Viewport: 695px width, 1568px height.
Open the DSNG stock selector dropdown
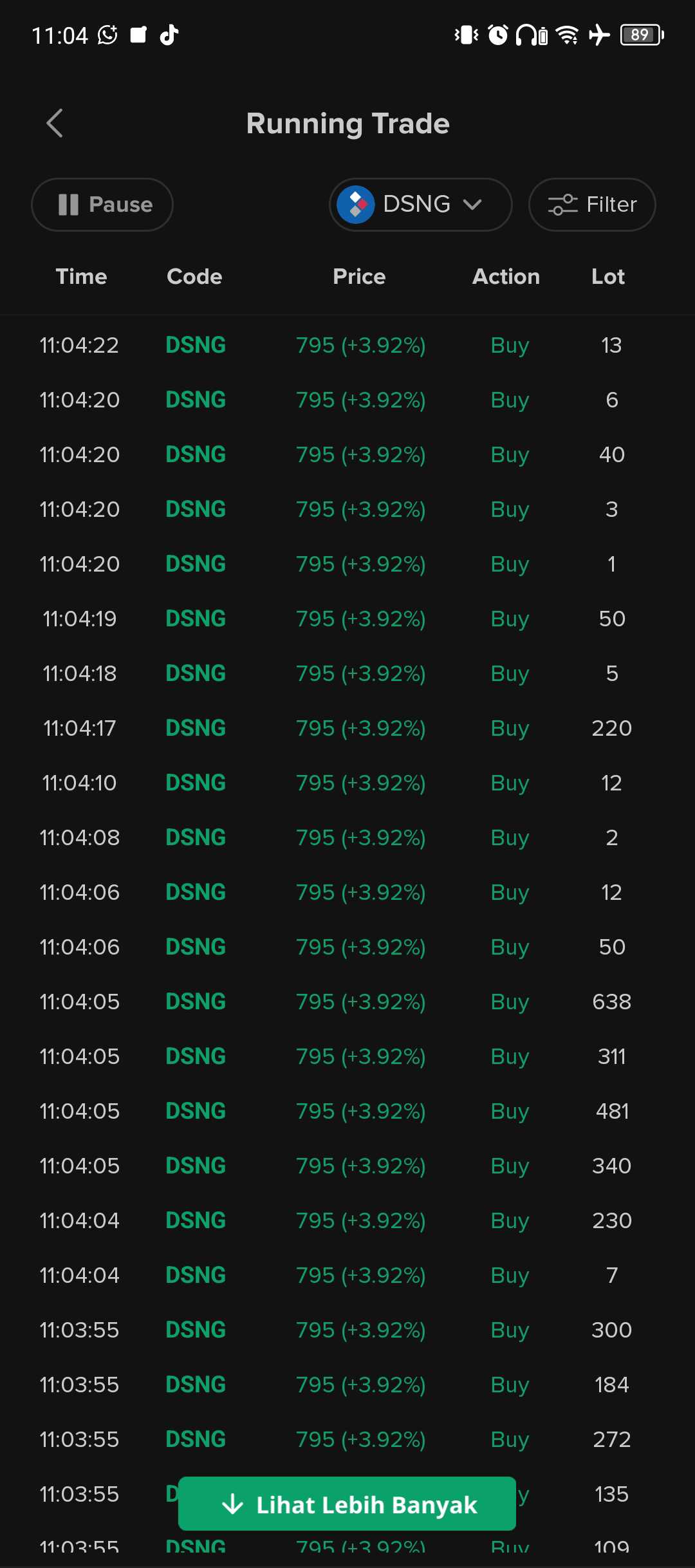(x=420, y=205)
